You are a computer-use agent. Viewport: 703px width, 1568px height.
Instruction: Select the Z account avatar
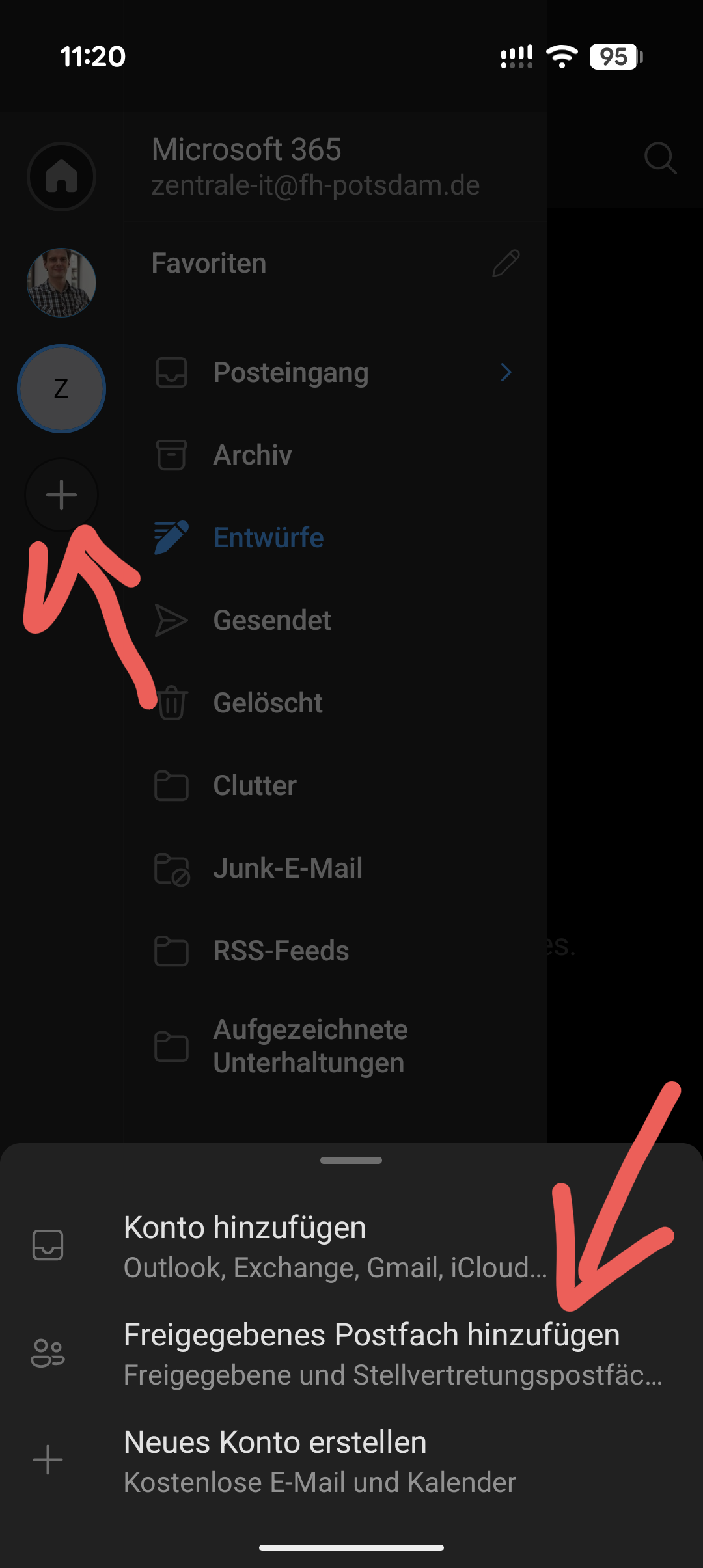click(62, 388)
